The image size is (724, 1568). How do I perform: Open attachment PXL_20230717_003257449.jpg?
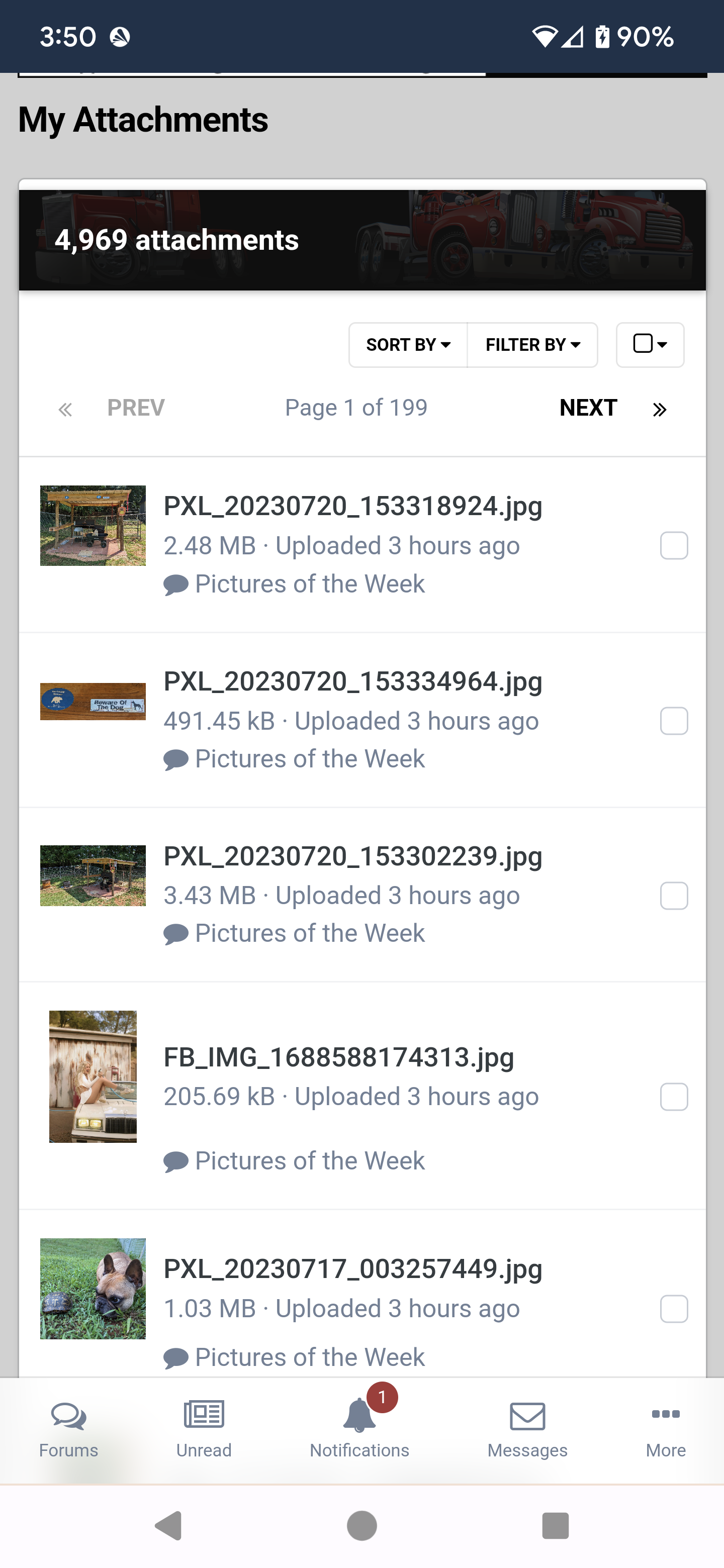pyautogui.click(x=352, y=1269)
